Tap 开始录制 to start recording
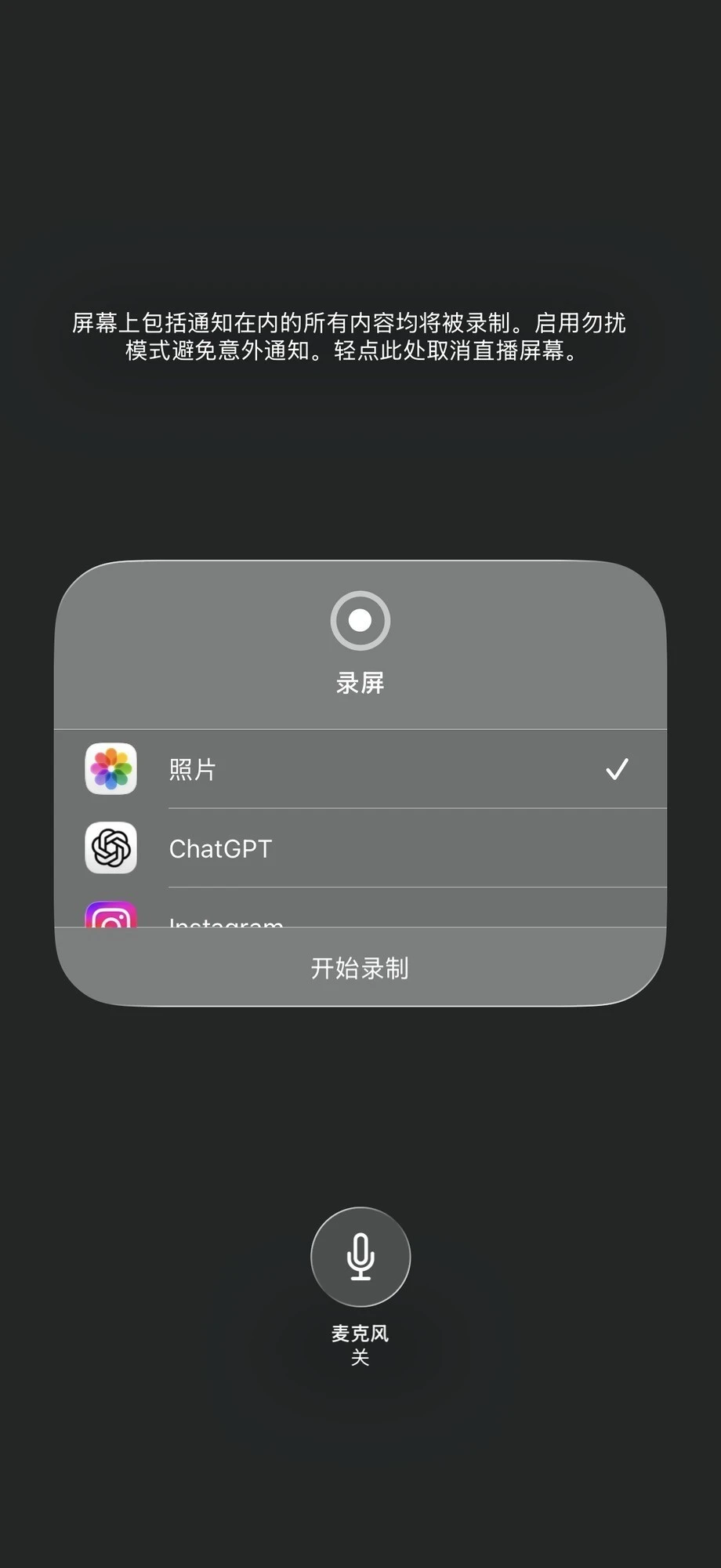Image resolution: width=721 pixels, height=1568 pixels. point(360,968)
